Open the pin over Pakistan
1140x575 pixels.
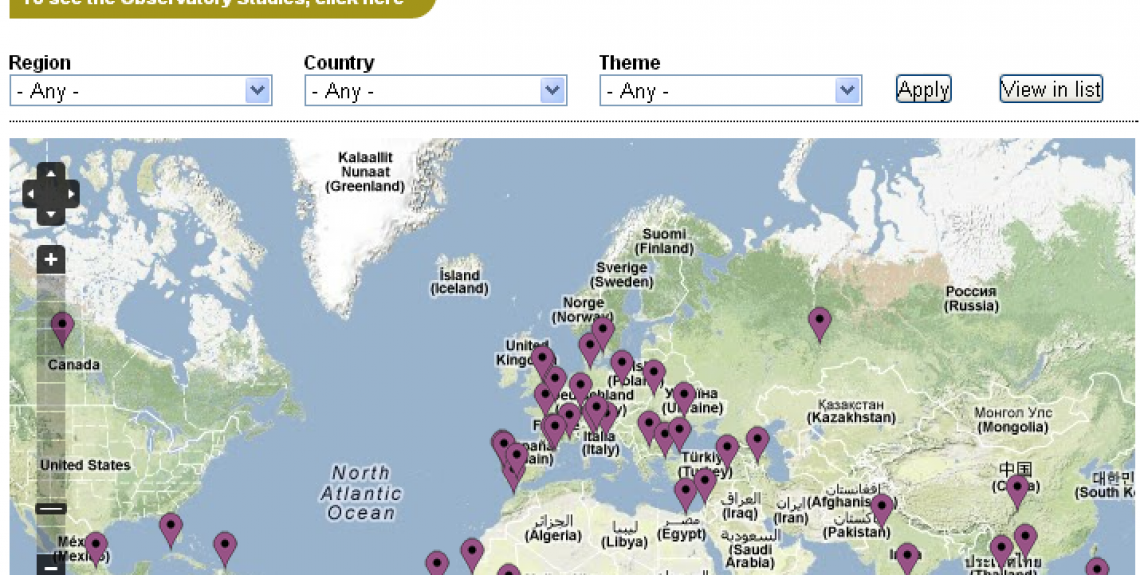tap(881, 508)
